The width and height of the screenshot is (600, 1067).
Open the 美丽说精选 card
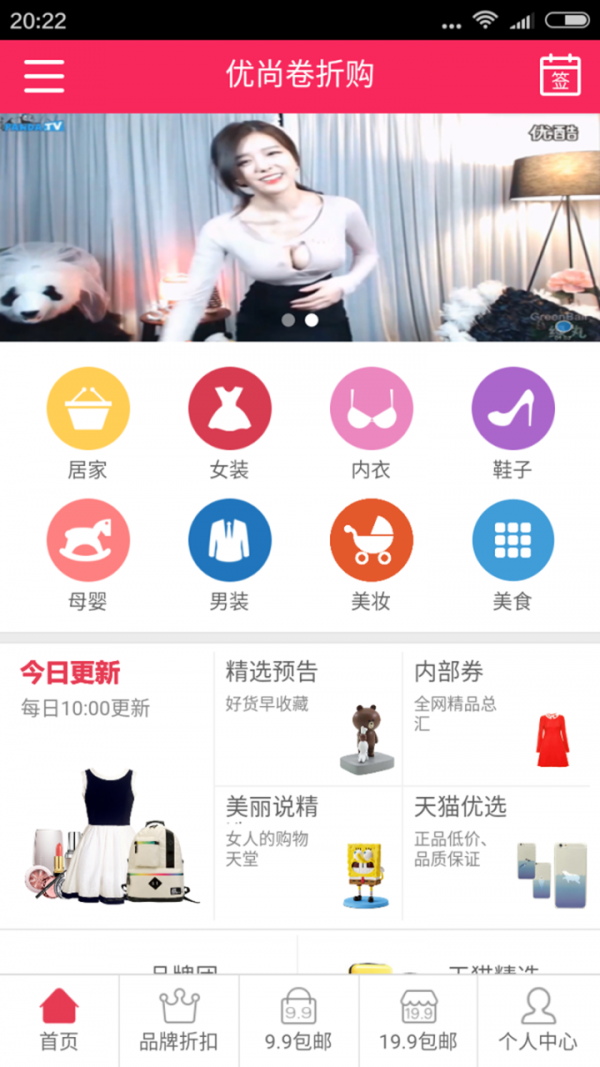[x=308, y=852]
